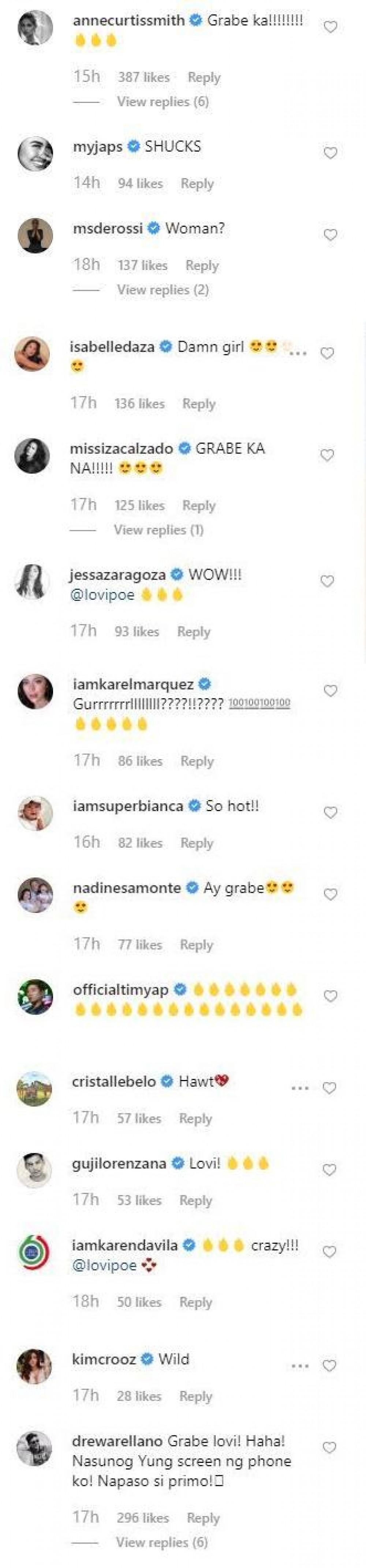Reply to iamsuperbianca's So hot comment
The image size is (366, 1568).
click(197, 843)
